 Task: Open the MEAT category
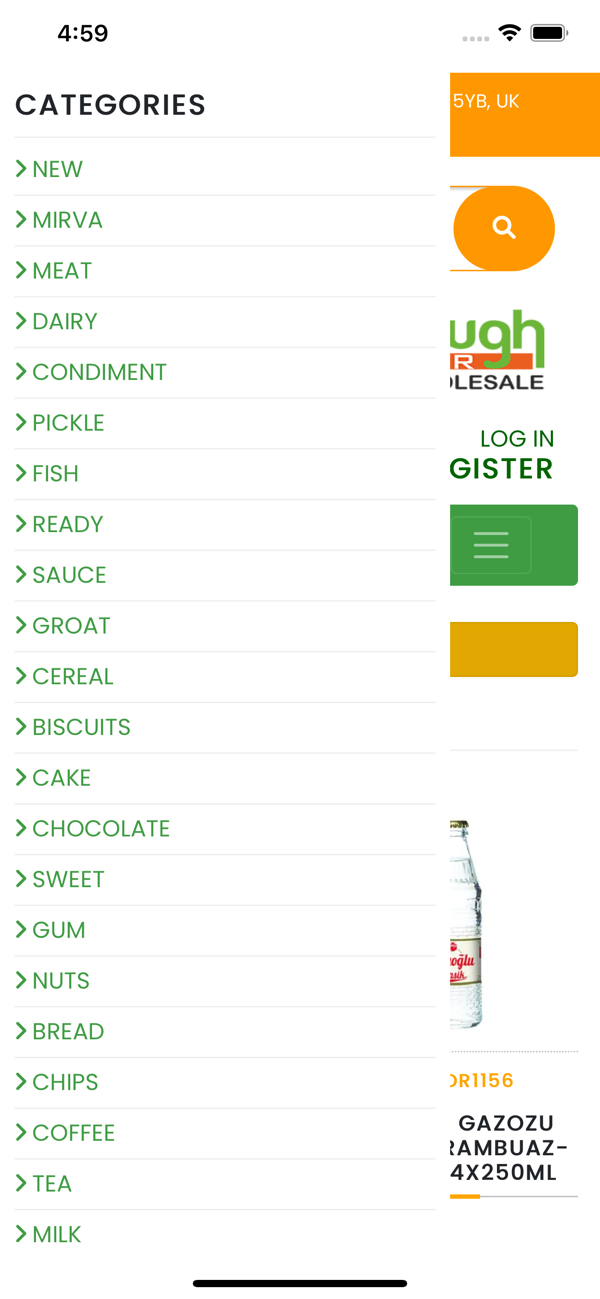coord(62,271)
